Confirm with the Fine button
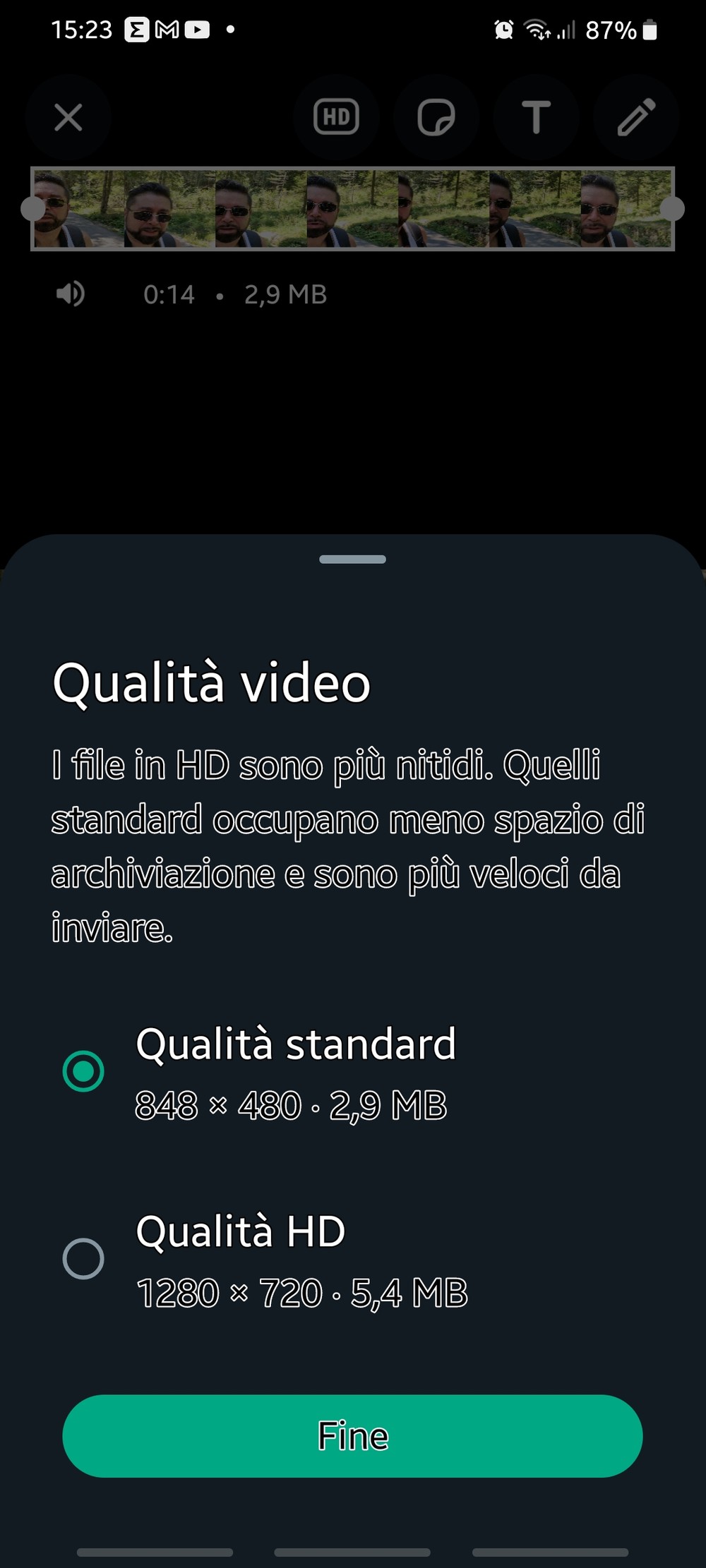The width and height of the screenshot is (706, 1568). pyautogui.click(x=352, y=1435)
